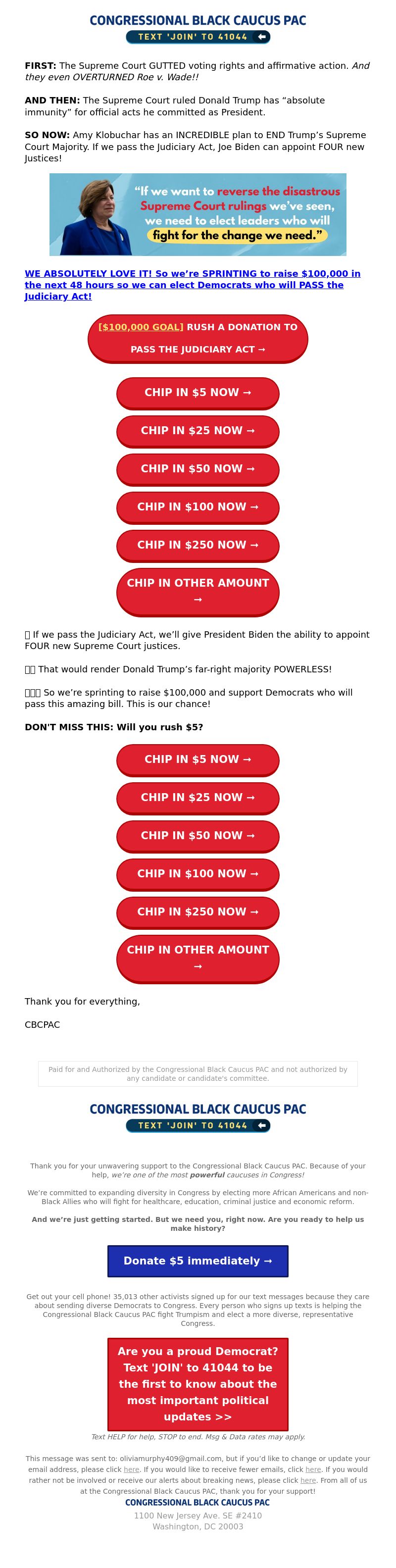Open the underlined 'WE ABSOLUTELY LOVE IT!' link
Image resolution: width=396 pixels, height=1568 pixels.
pyautogui.click(x=192, y=285)
